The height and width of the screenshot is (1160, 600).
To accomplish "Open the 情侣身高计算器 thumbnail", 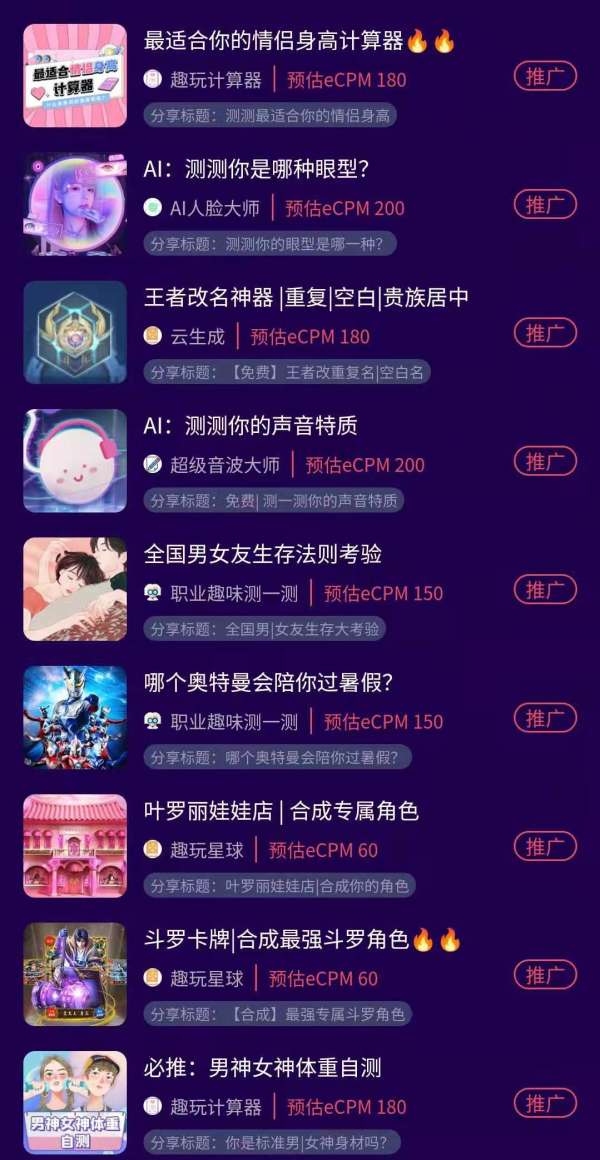I will (x=75, y=76).
